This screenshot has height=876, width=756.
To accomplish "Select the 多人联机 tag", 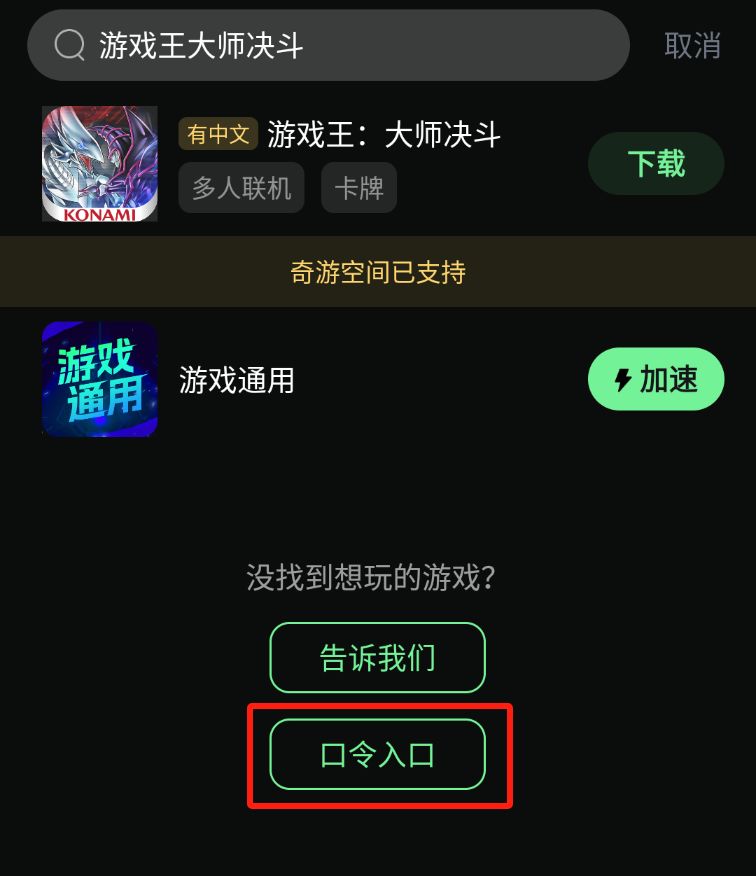I will click(x=241, y=187).
